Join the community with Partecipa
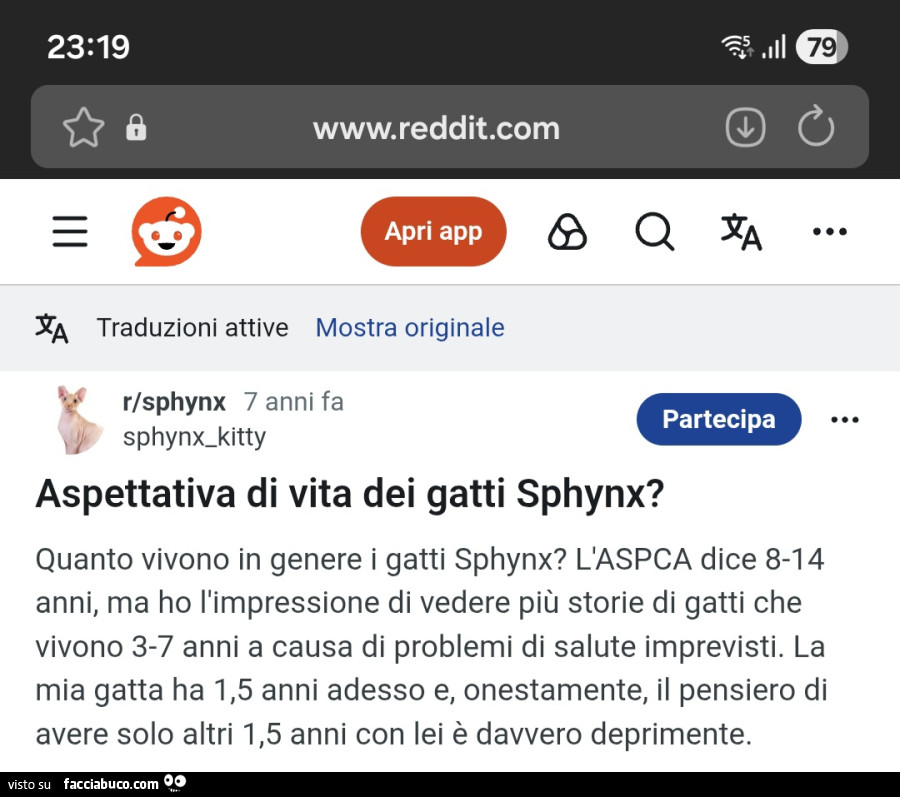The height and width of the screenshot is (797, 900). tap(718, 419)
